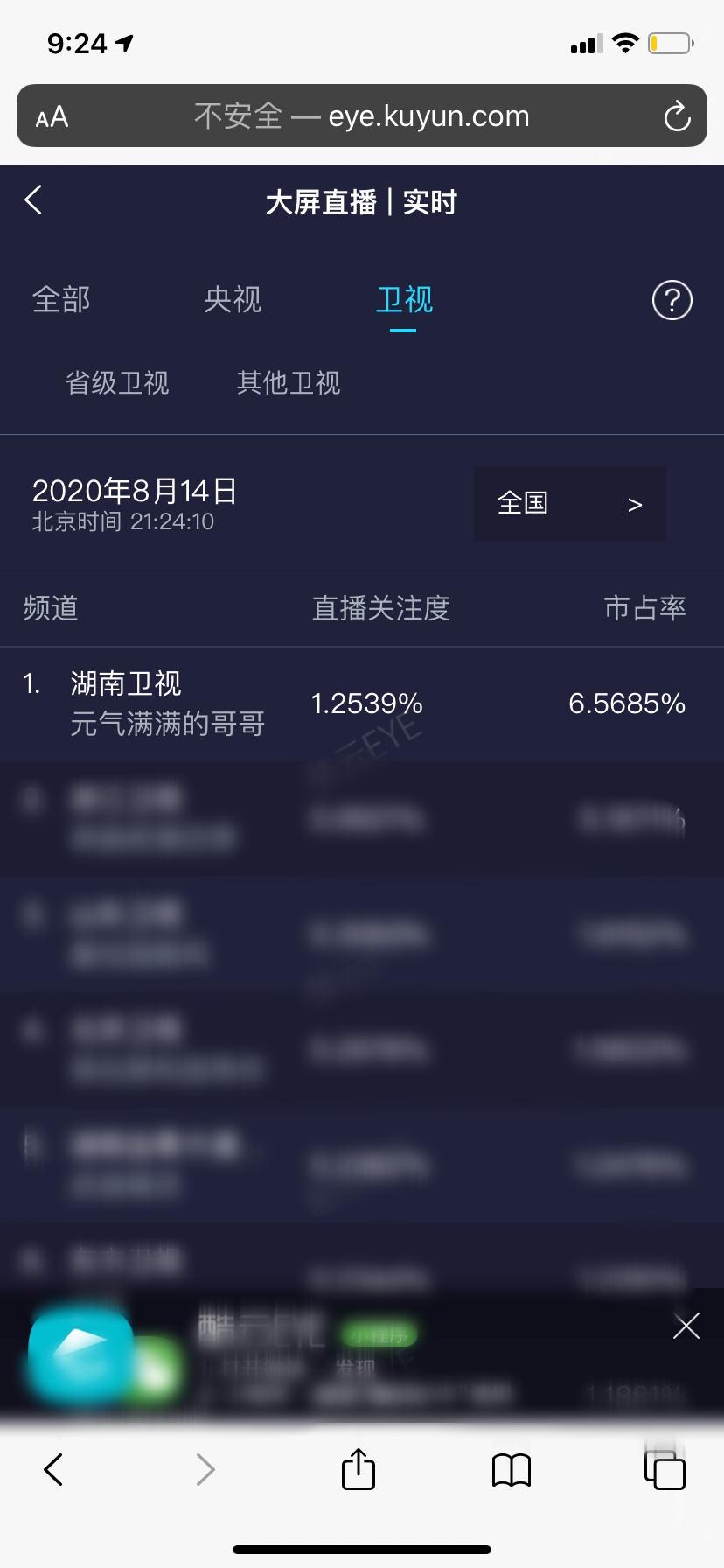The height and width of the screenshot is (1568, 724).
Task: Navigate forward with Safari's forward arrow
Action: 204,1470
